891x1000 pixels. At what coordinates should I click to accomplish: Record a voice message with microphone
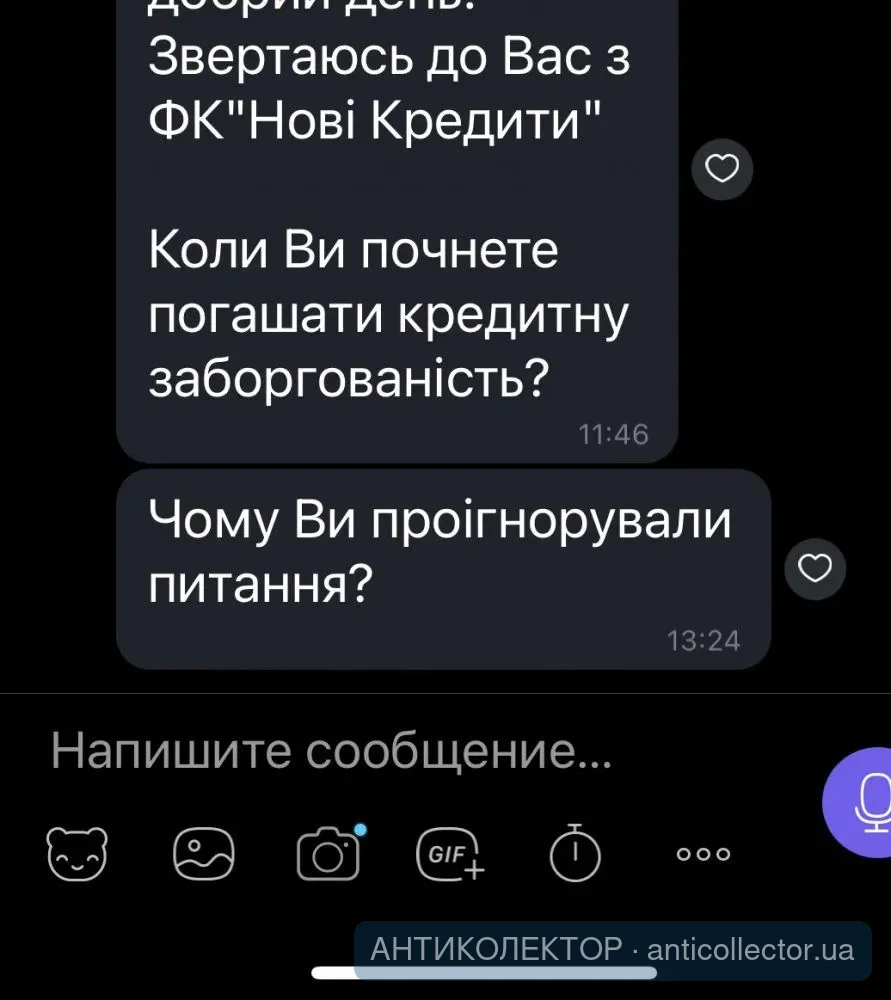(x=868, y=800)
